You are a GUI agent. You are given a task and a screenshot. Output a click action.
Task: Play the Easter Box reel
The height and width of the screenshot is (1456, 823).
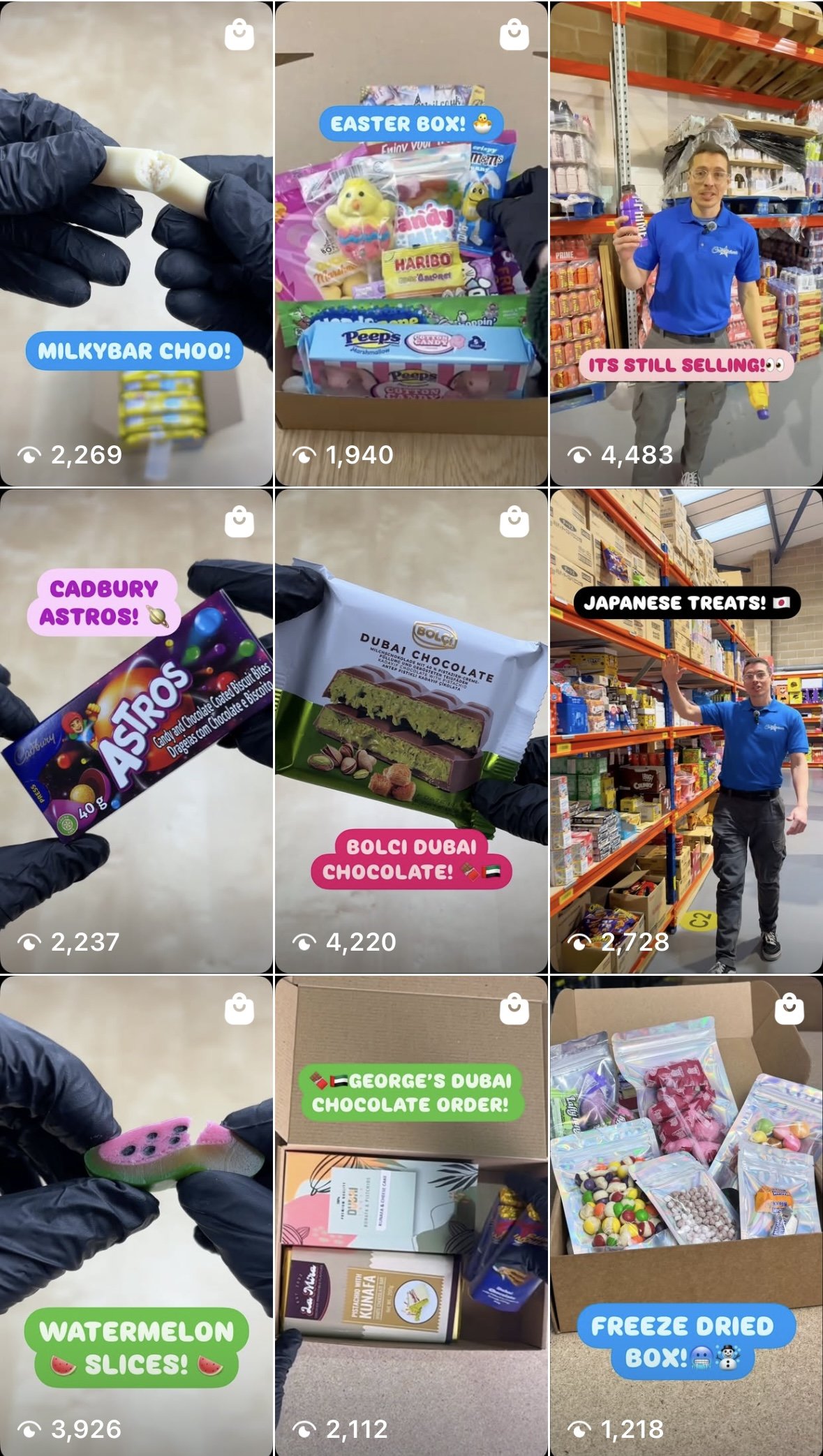pos(411,244)
